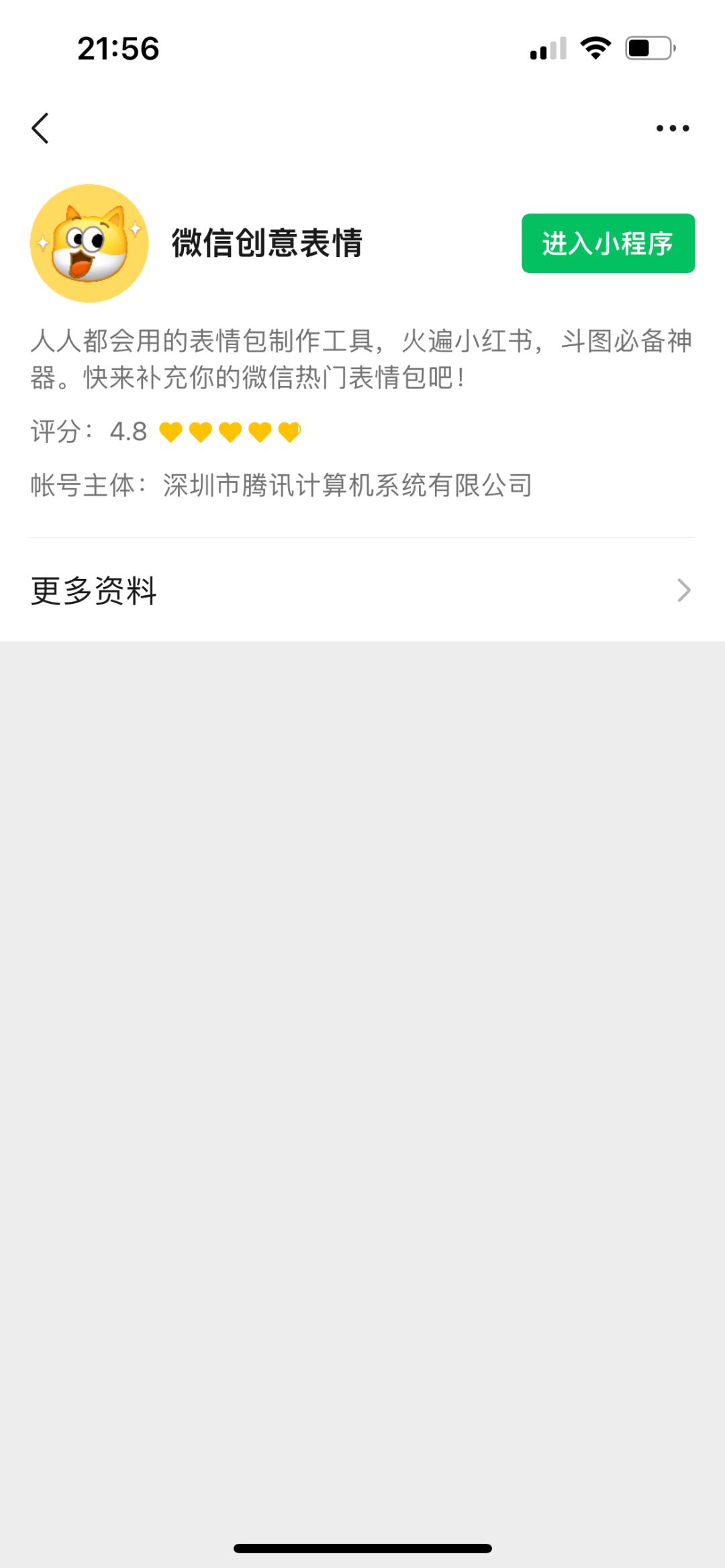Click the 微信创意表情 title text
The image size is (725, 1568).
point(267,244)
